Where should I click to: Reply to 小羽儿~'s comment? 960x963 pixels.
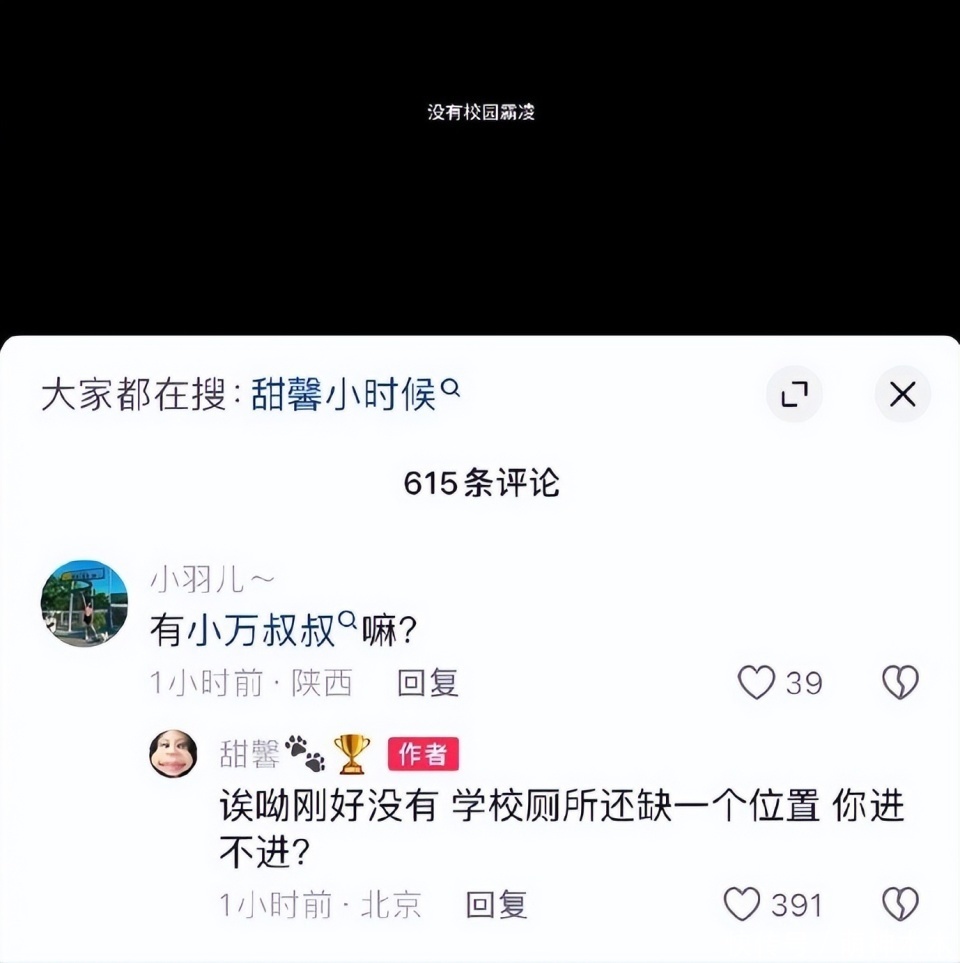pos(428,683)
